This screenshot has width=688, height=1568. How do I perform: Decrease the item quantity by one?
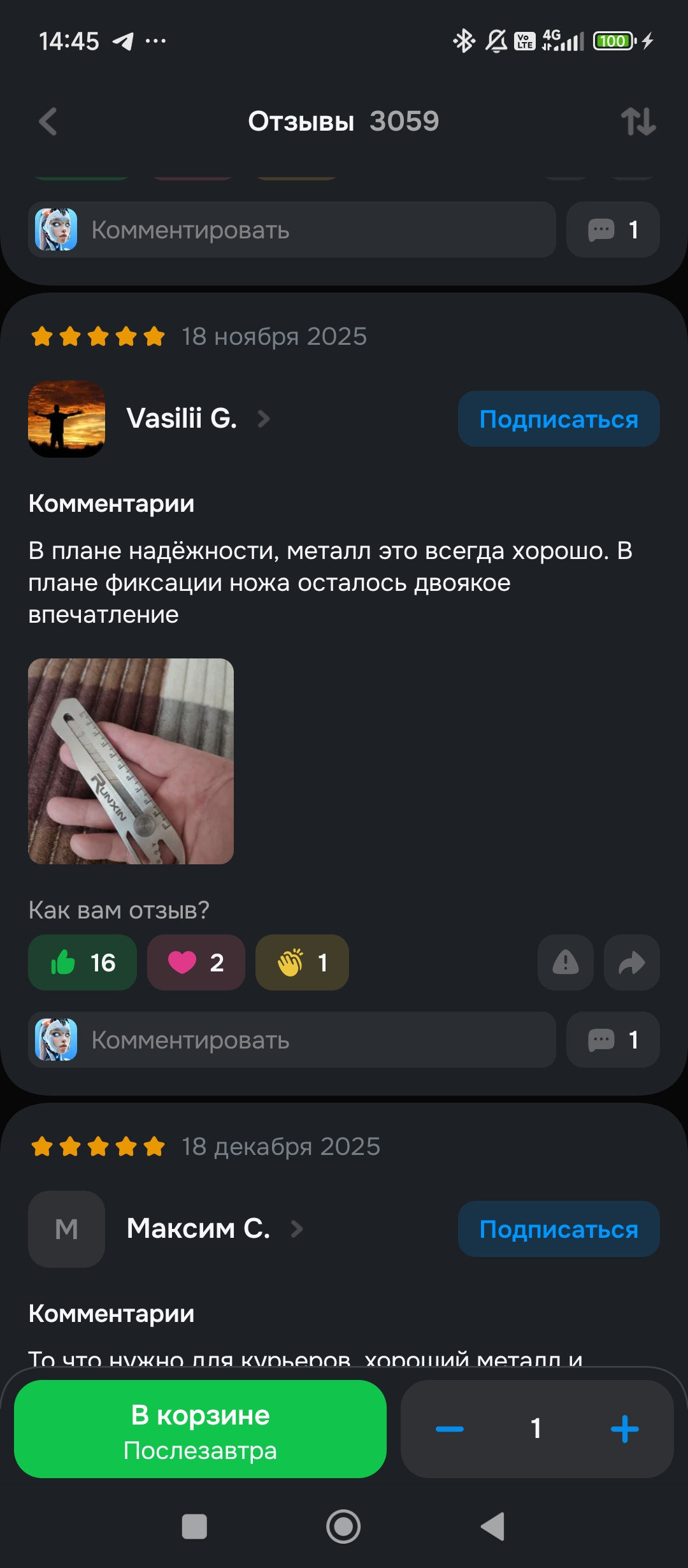tap(450, 1429)
